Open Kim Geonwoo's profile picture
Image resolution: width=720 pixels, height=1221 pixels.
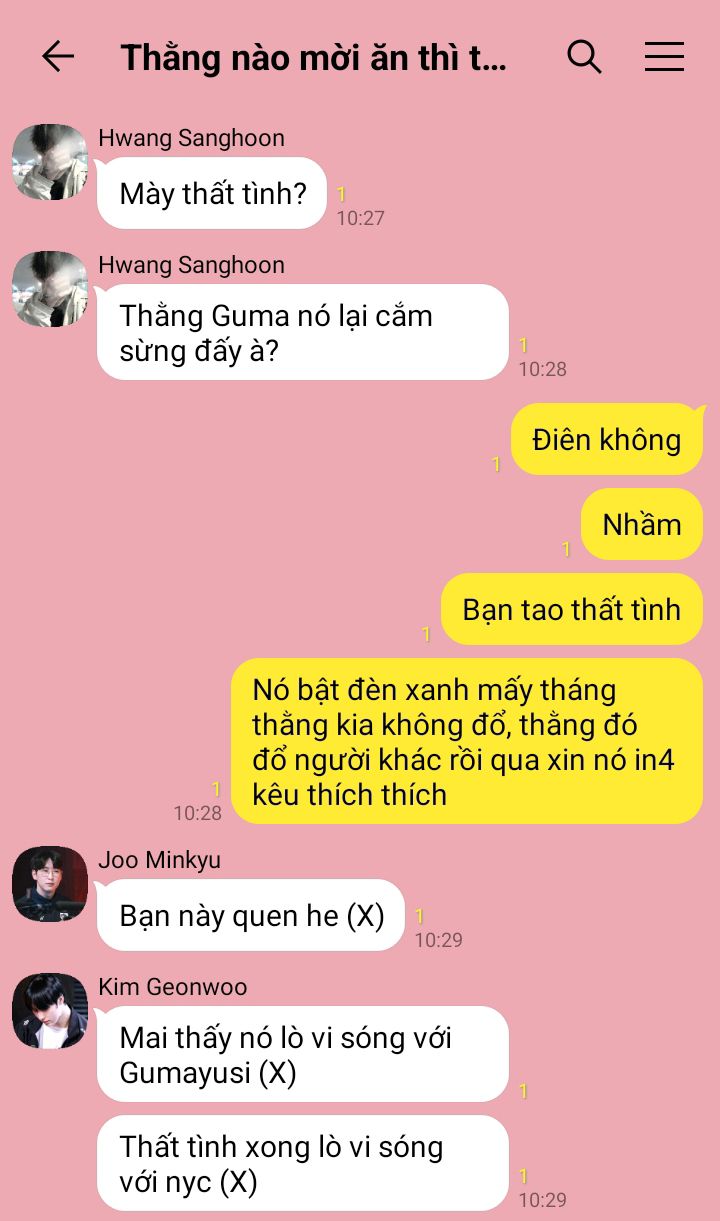[50, 1011]
